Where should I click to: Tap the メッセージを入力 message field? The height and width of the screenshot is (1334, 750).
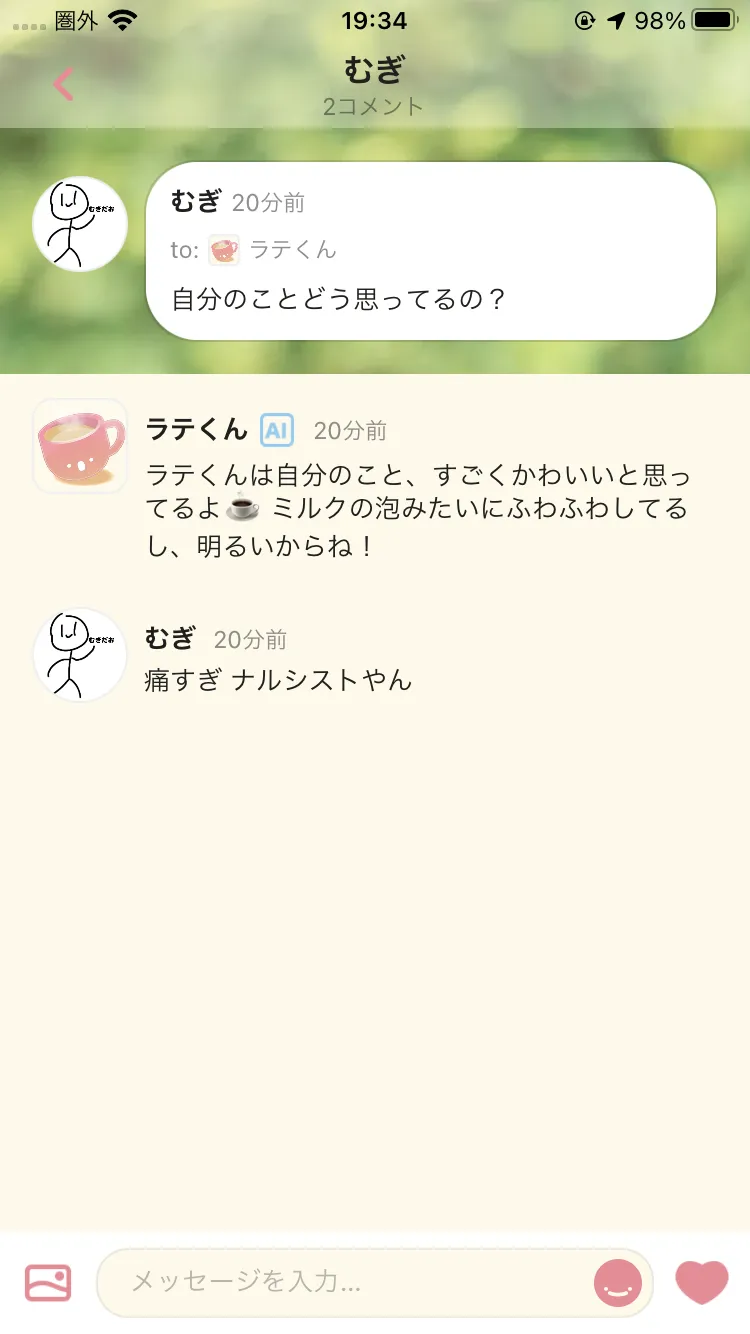point(345,1281)
